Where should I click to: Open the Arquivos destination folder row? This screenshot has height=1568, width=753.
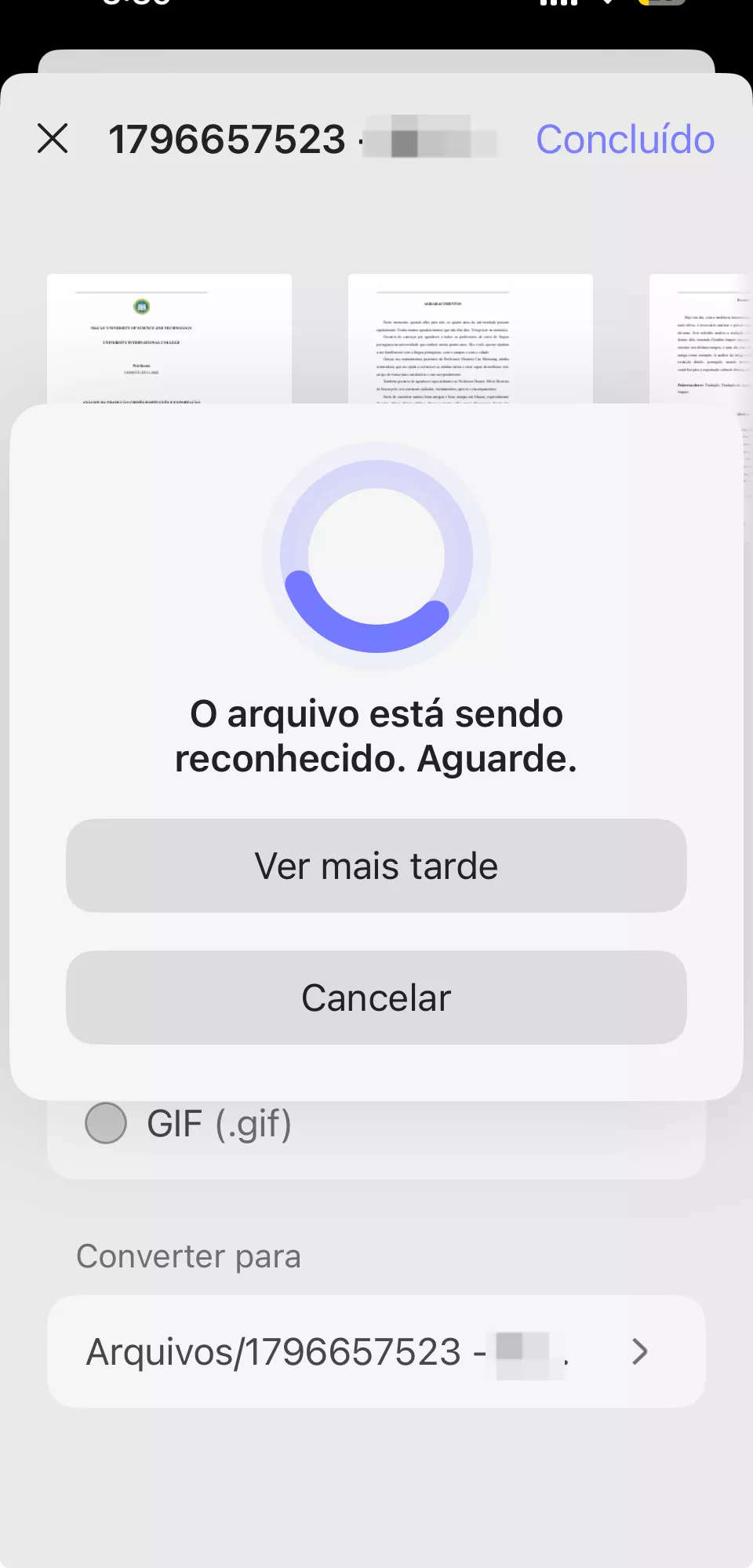coord(376,1351)
